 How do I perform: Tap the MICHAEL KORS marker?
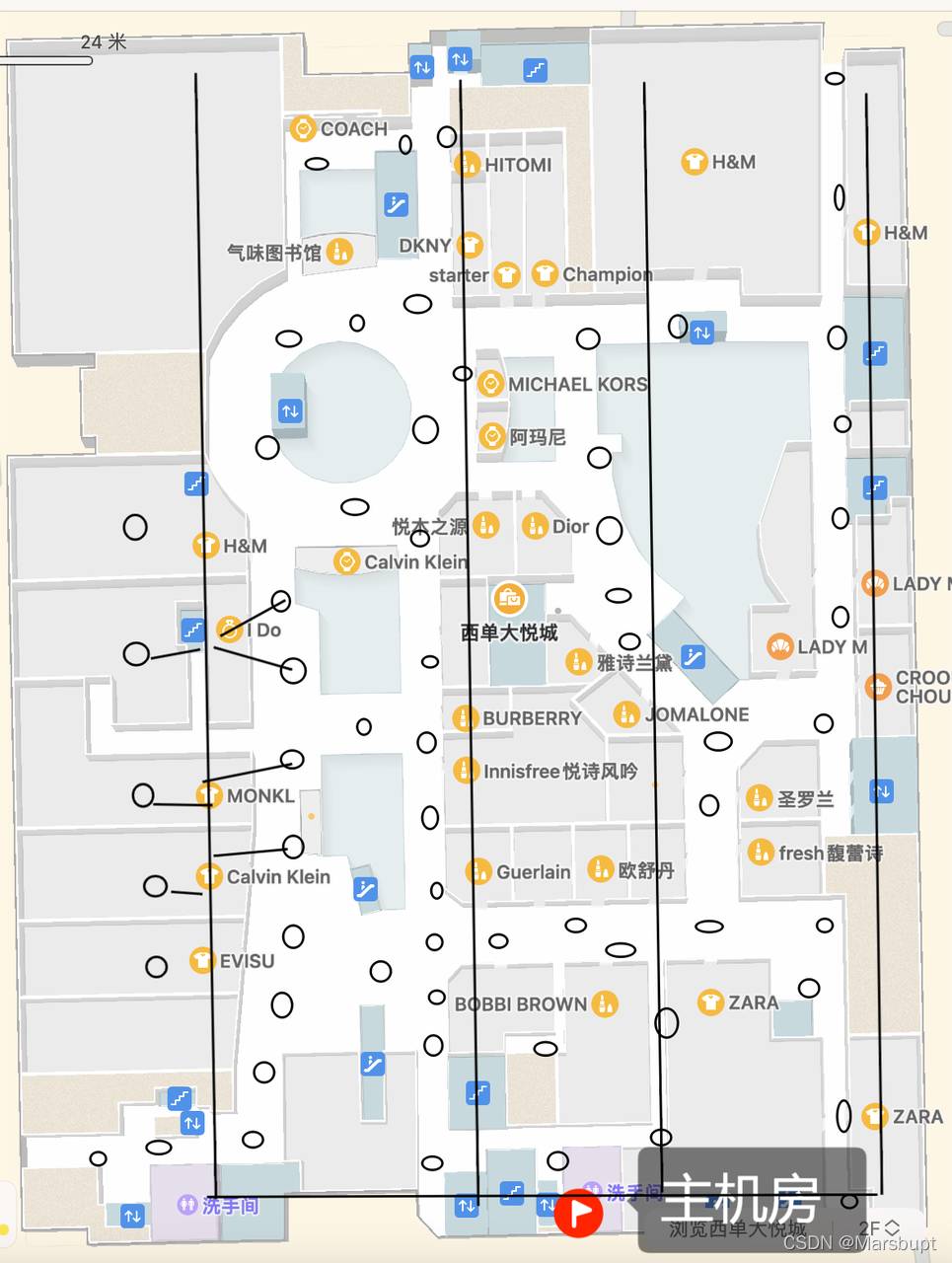pyautogui.click(x=490, y=384)
